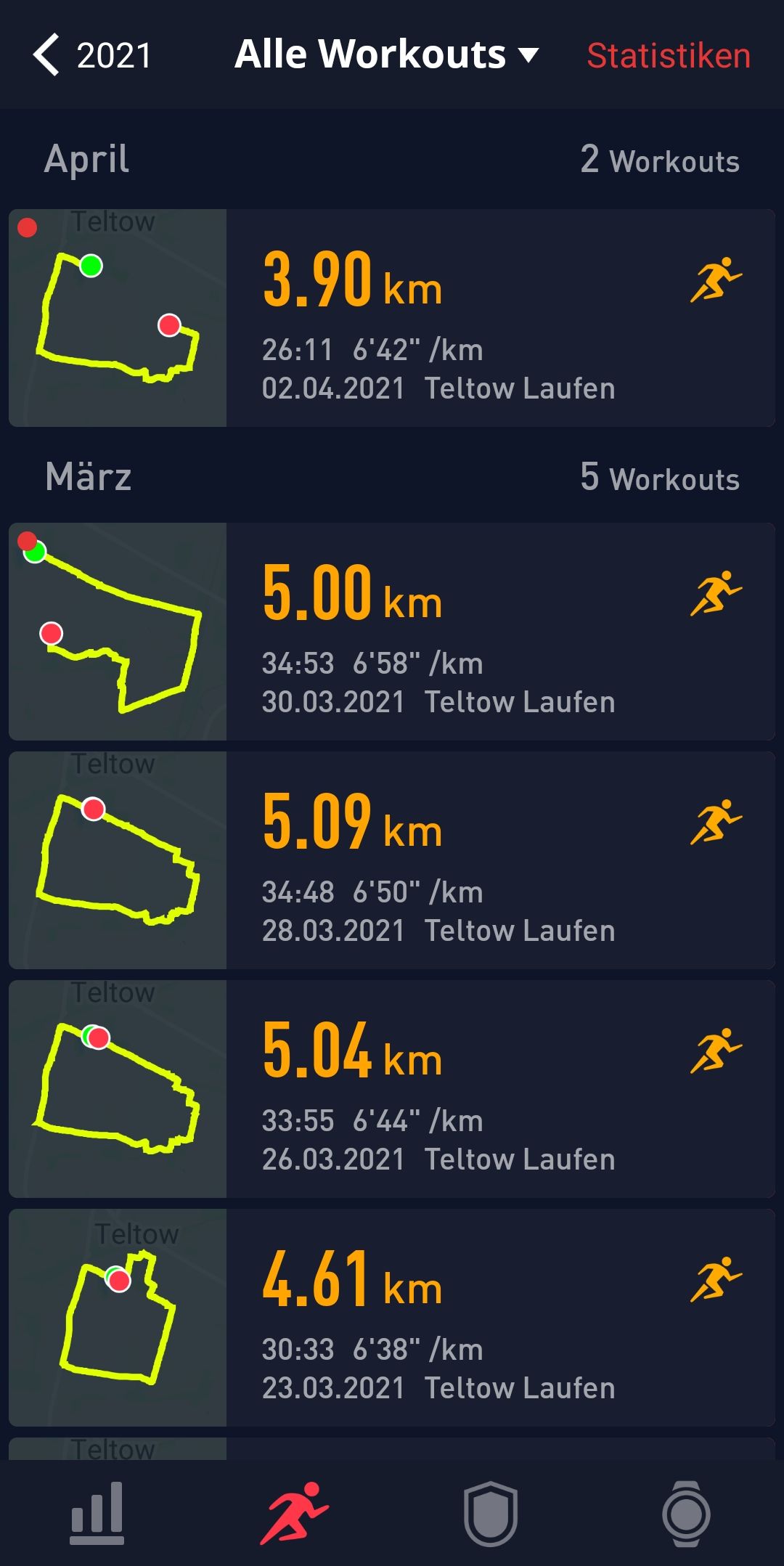
Task: Switch to the bar chart statistics tab
Action: tap(97, 1513)
